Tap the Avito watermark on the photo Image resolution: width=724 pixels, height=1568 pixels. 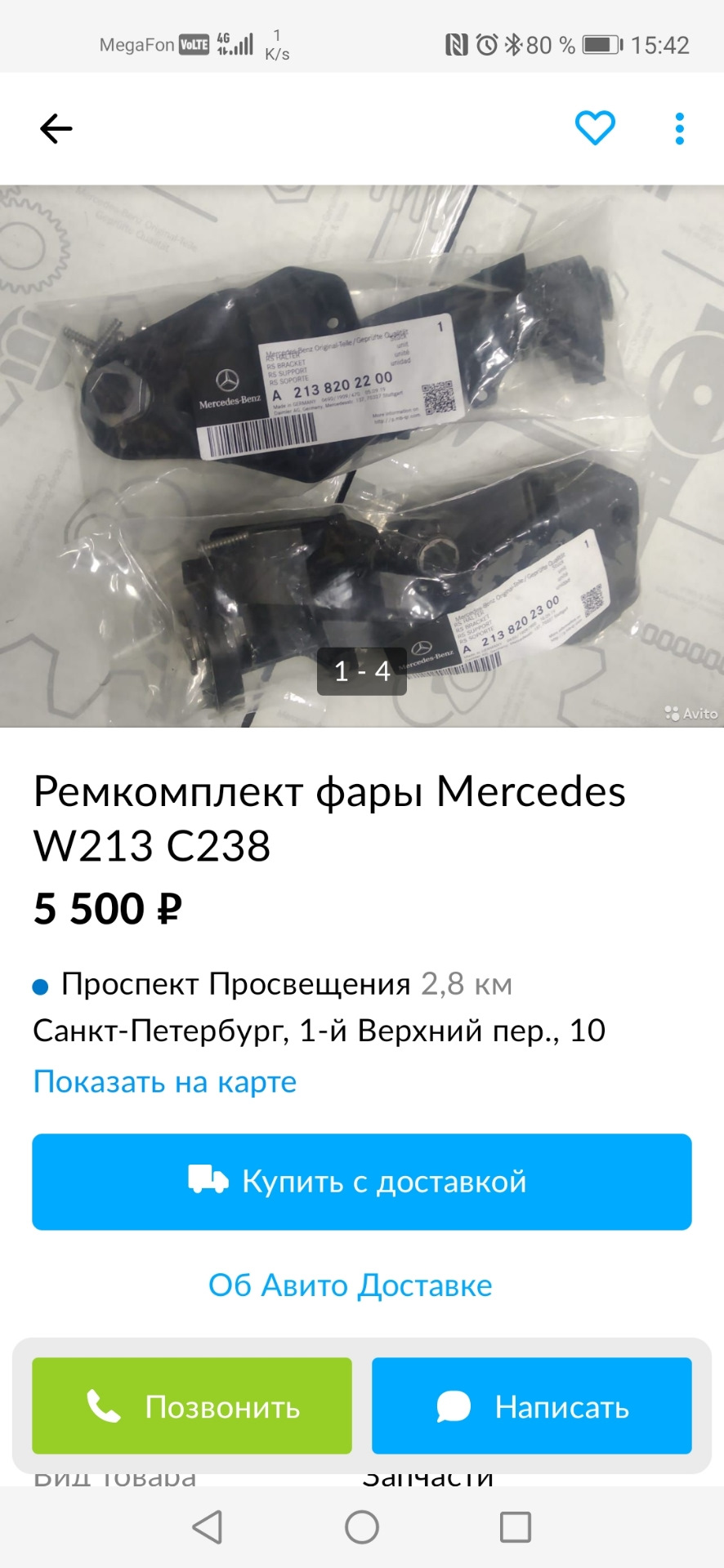point(691,713)
